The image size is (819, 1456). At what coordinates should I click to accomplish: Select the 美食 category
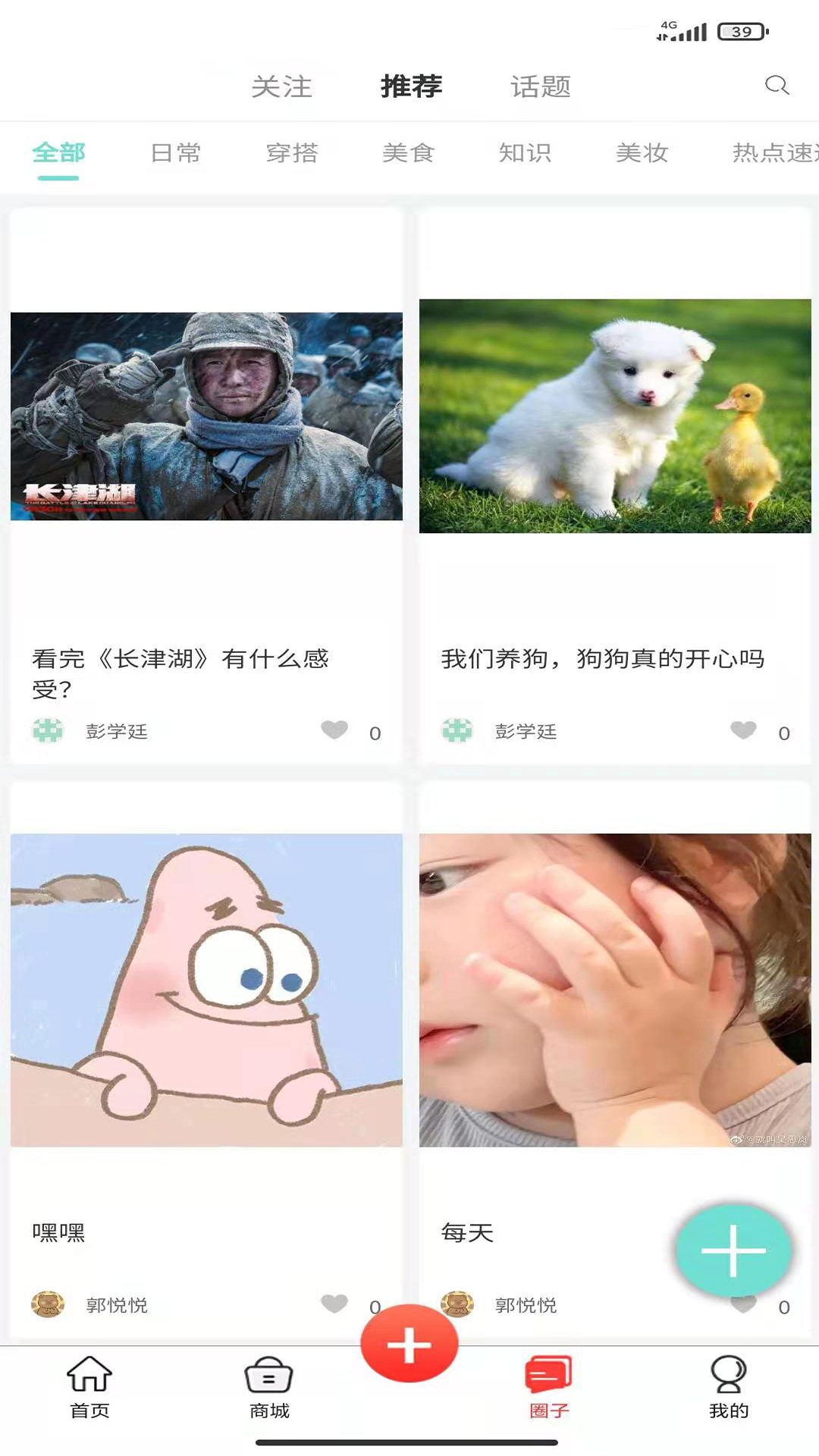[408, 153]
